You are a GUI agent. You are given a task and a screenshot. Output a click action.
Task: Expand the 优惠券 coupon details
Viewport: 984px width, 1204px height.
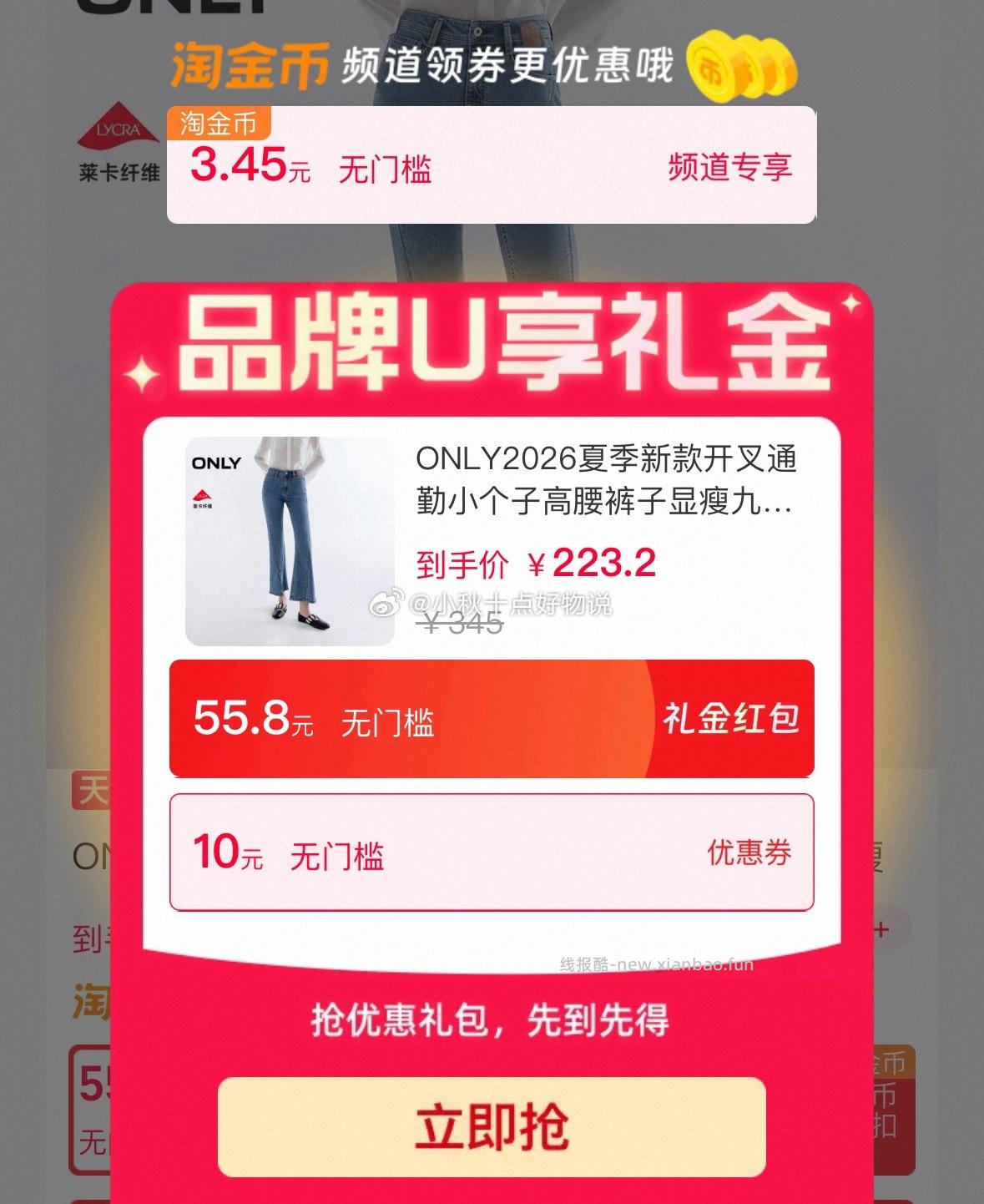pyautogui.click(x=749, y=854)
